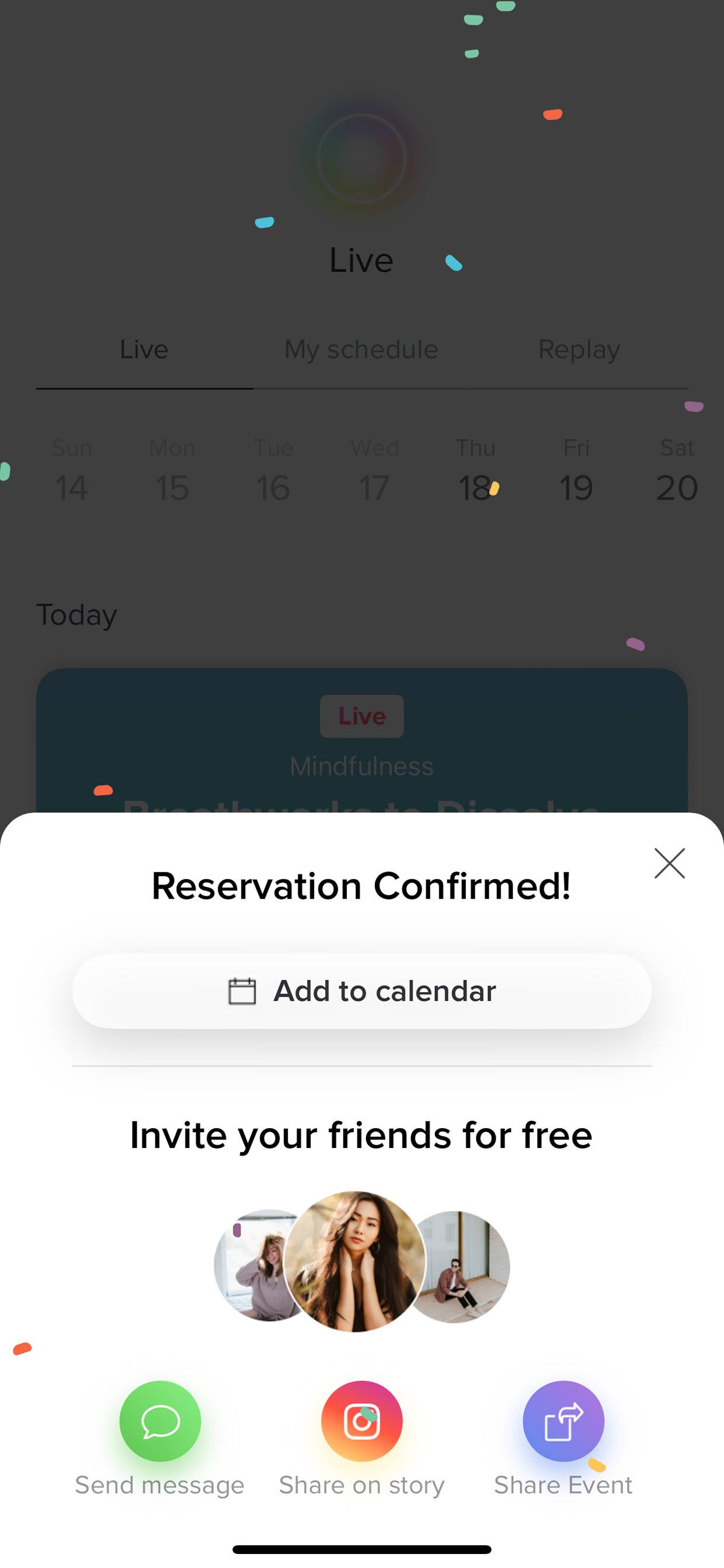Image resolution: width=724 pixels, height=1568 pixels.
Task: Open the Share Event option
Action: tap(563, 1421)
